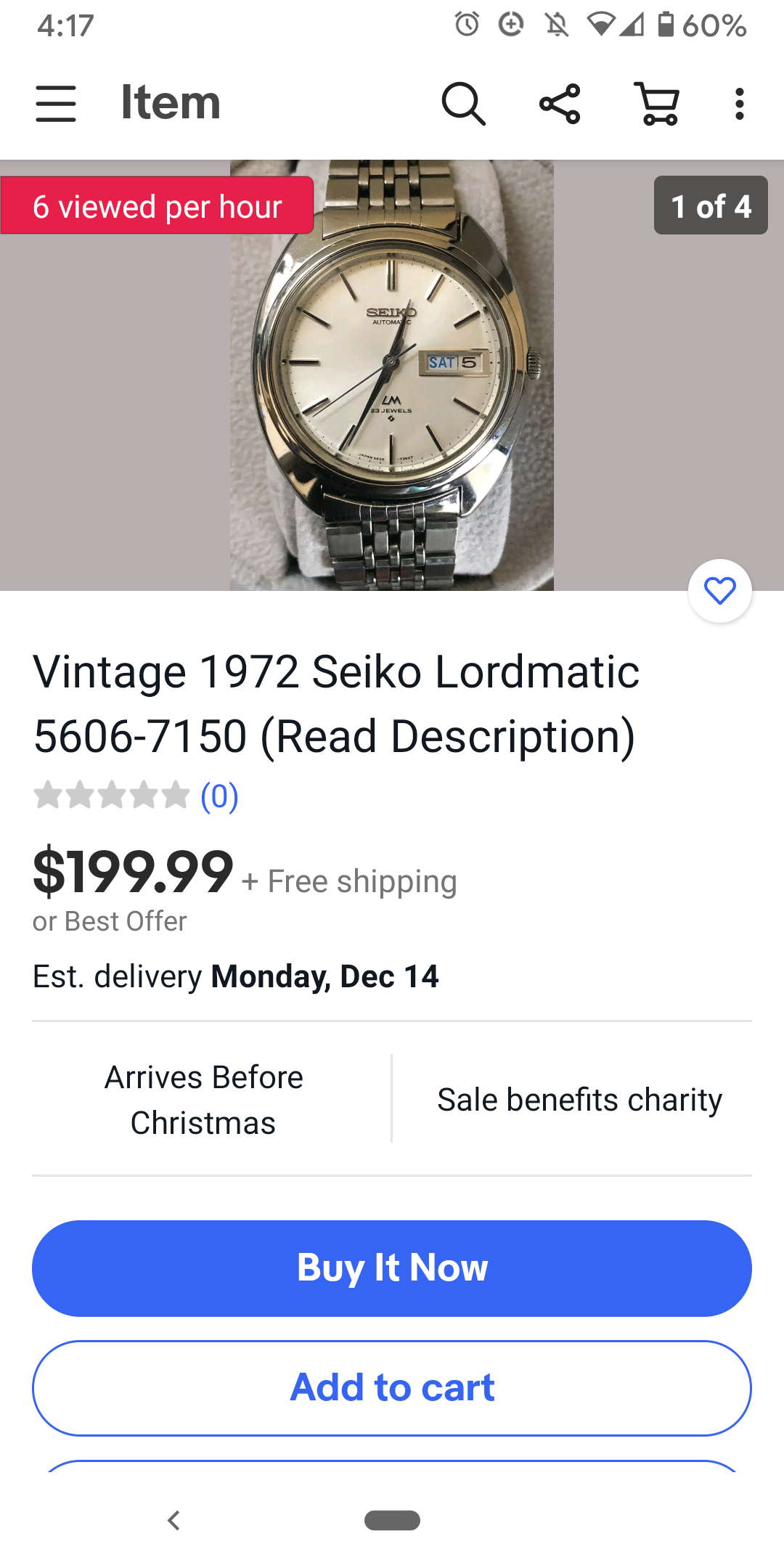Tap Buy It Now
Viewport: 784px width, 1568px height.
tap(392, 1268)
